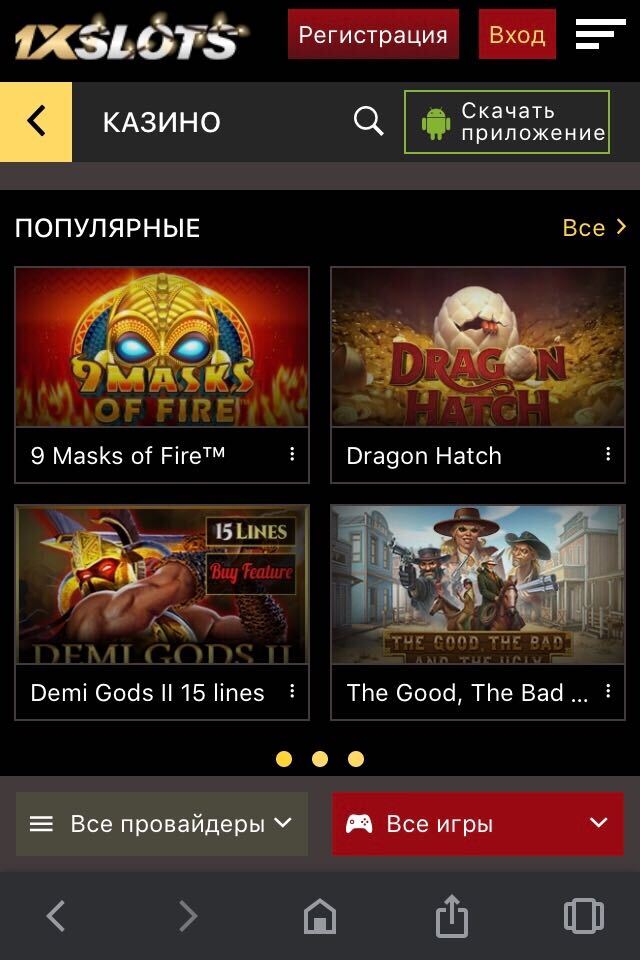Open the browser tabs overview
This screenshot has width=640, height=960.
583,916
